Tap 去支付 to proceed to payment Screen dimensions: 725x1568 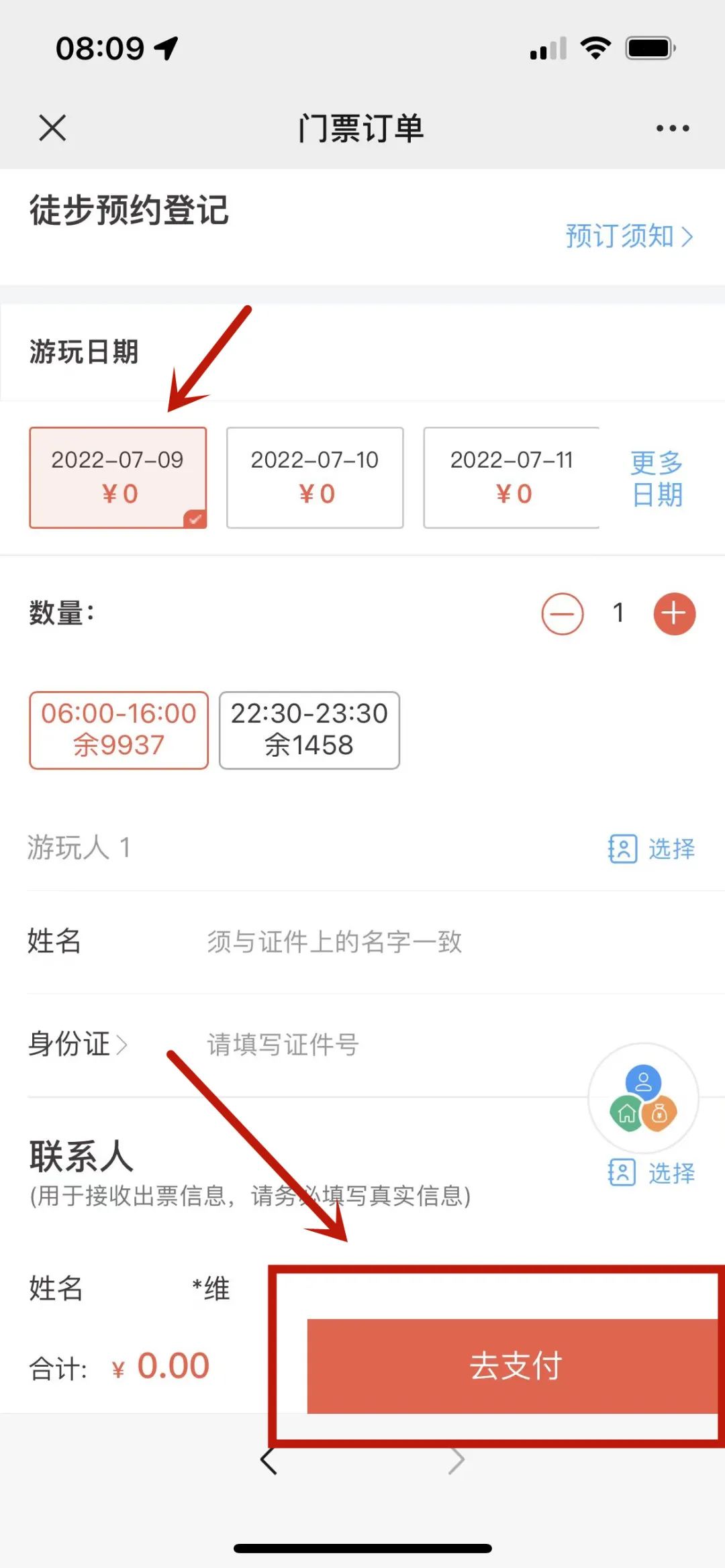pos(514,1365)
